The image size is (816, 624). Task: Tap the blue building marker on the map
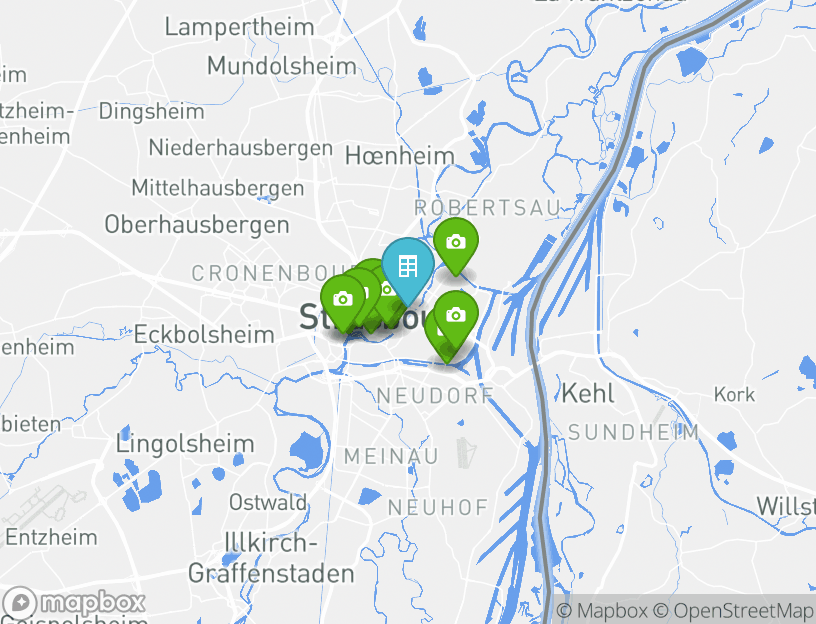click(407, 267)
